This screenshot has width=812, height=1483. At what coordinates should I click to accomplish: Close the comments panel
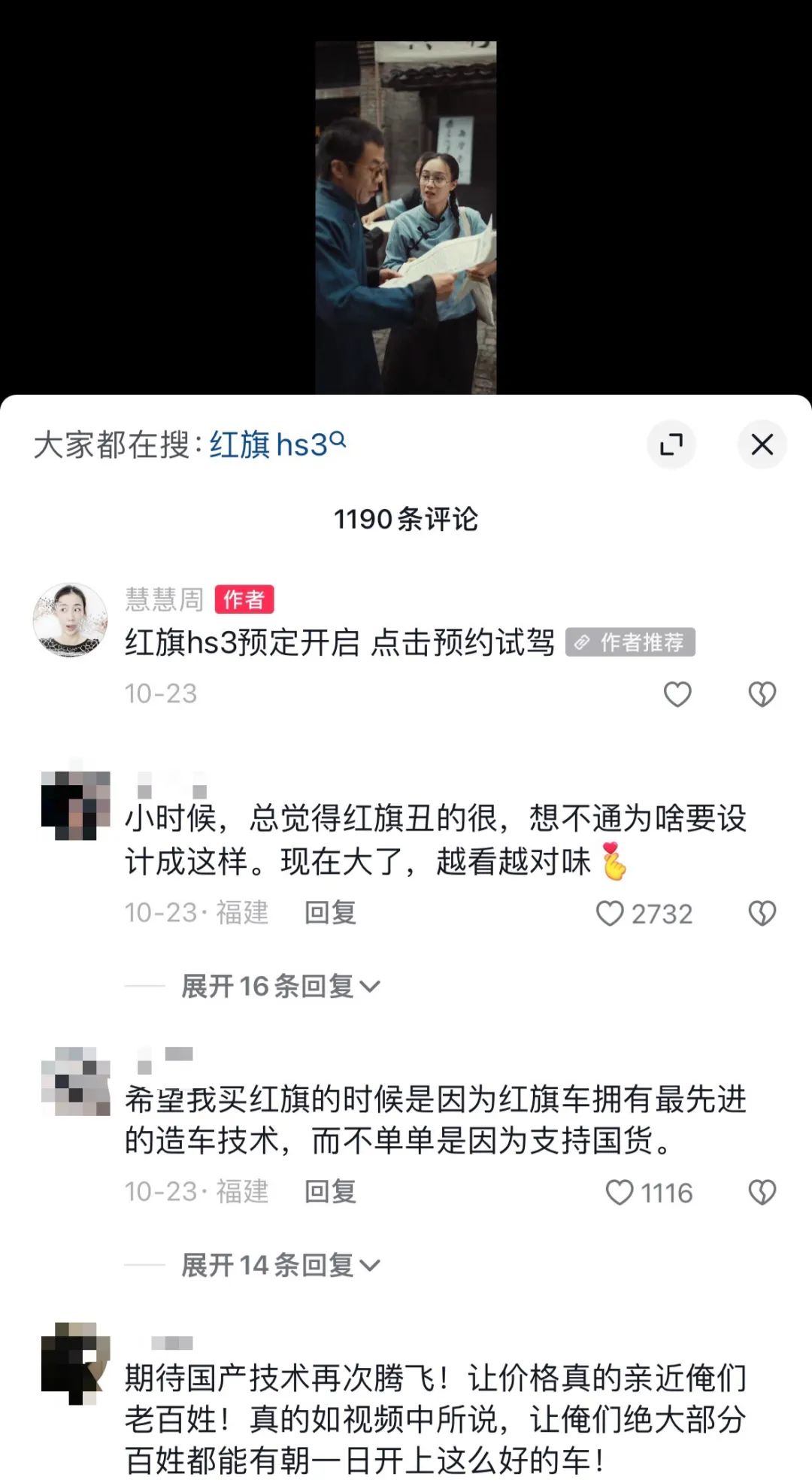tap(762, 444)
